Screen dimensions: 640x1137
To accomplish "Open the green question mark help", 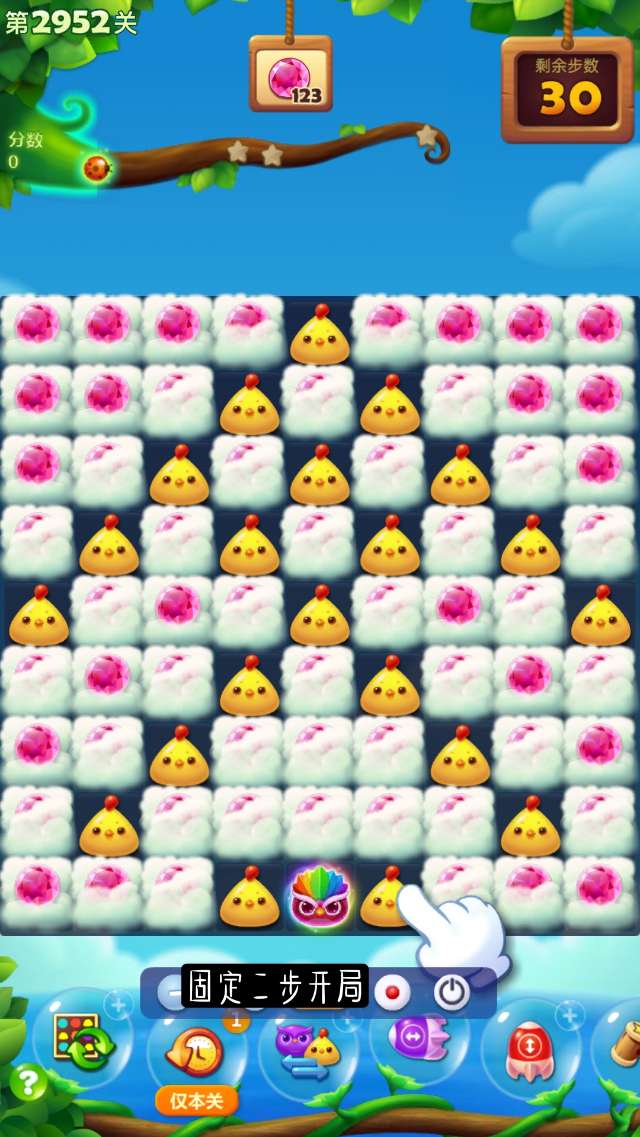I will click(x=28, y=1082).
